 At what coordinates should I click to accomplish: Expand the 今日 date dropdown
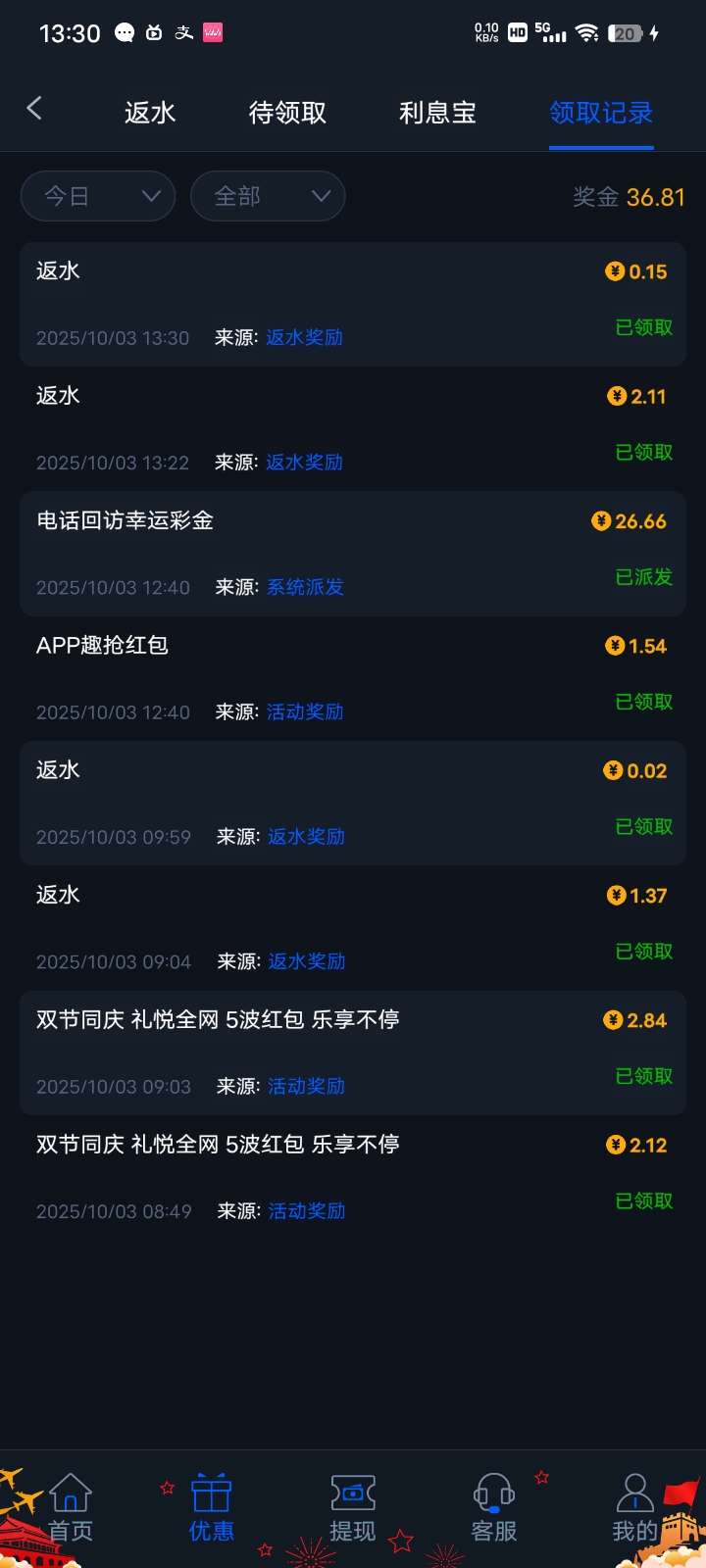[98, 196]
